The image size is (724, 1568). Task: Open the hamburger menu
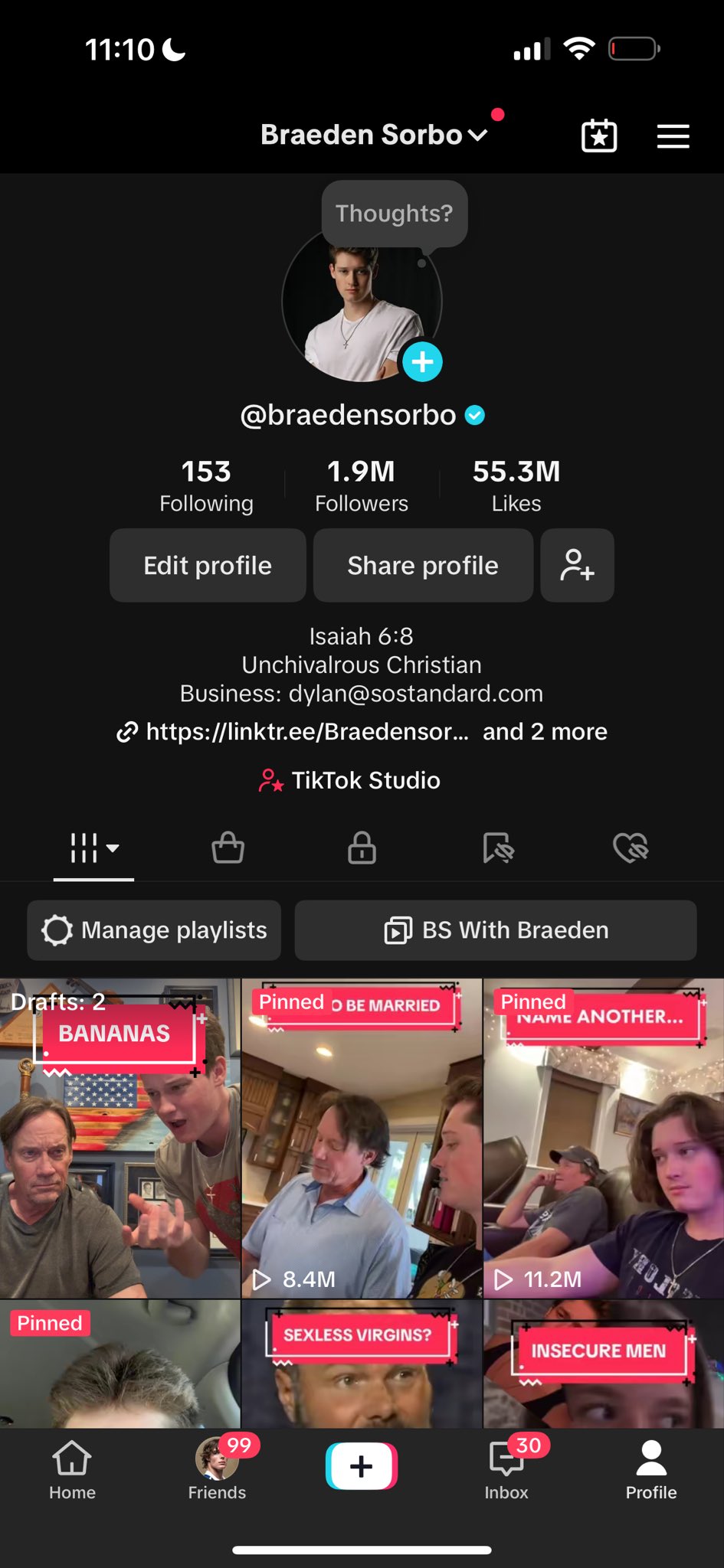[x=673, y=136]
